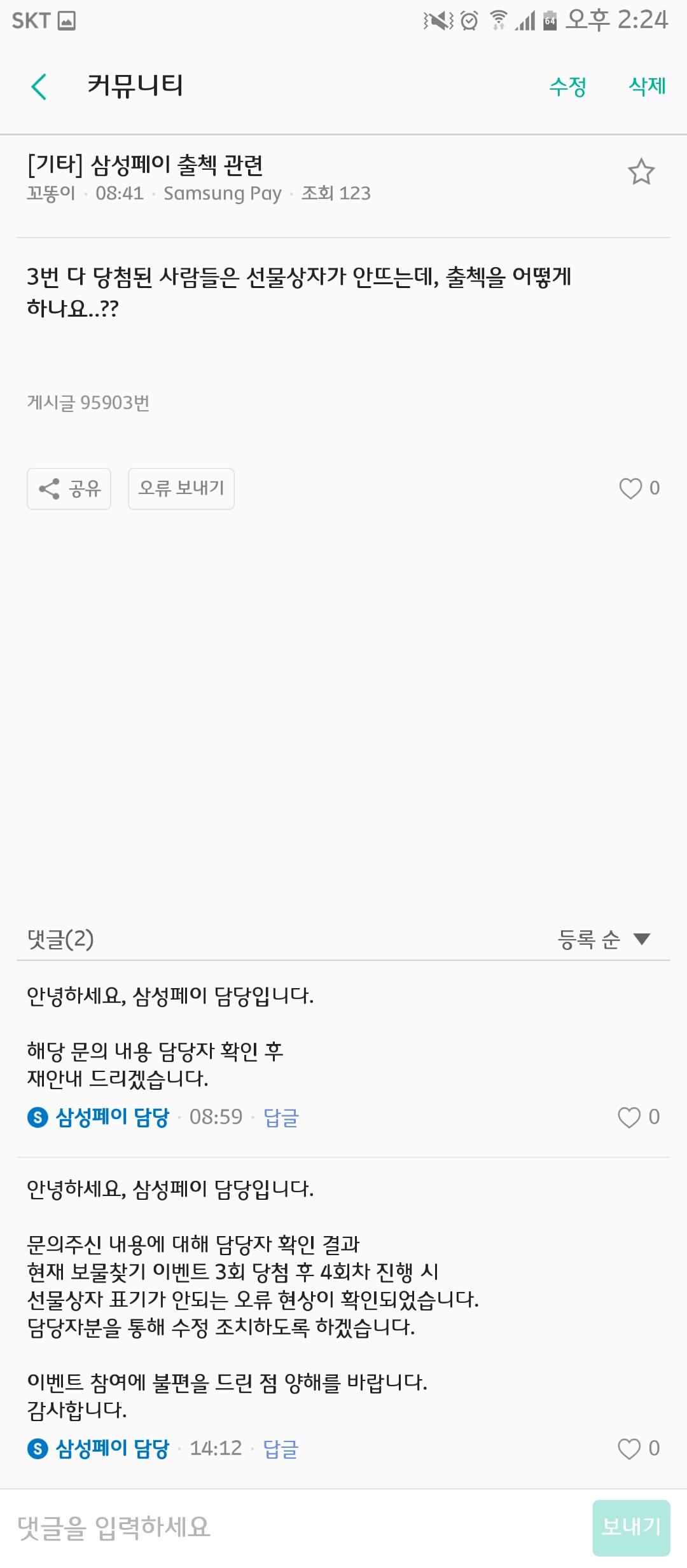Like the 14:12 삼성페이 담당 comment
This screenshot has height=1568, width=687.
tap(630, 1448)
